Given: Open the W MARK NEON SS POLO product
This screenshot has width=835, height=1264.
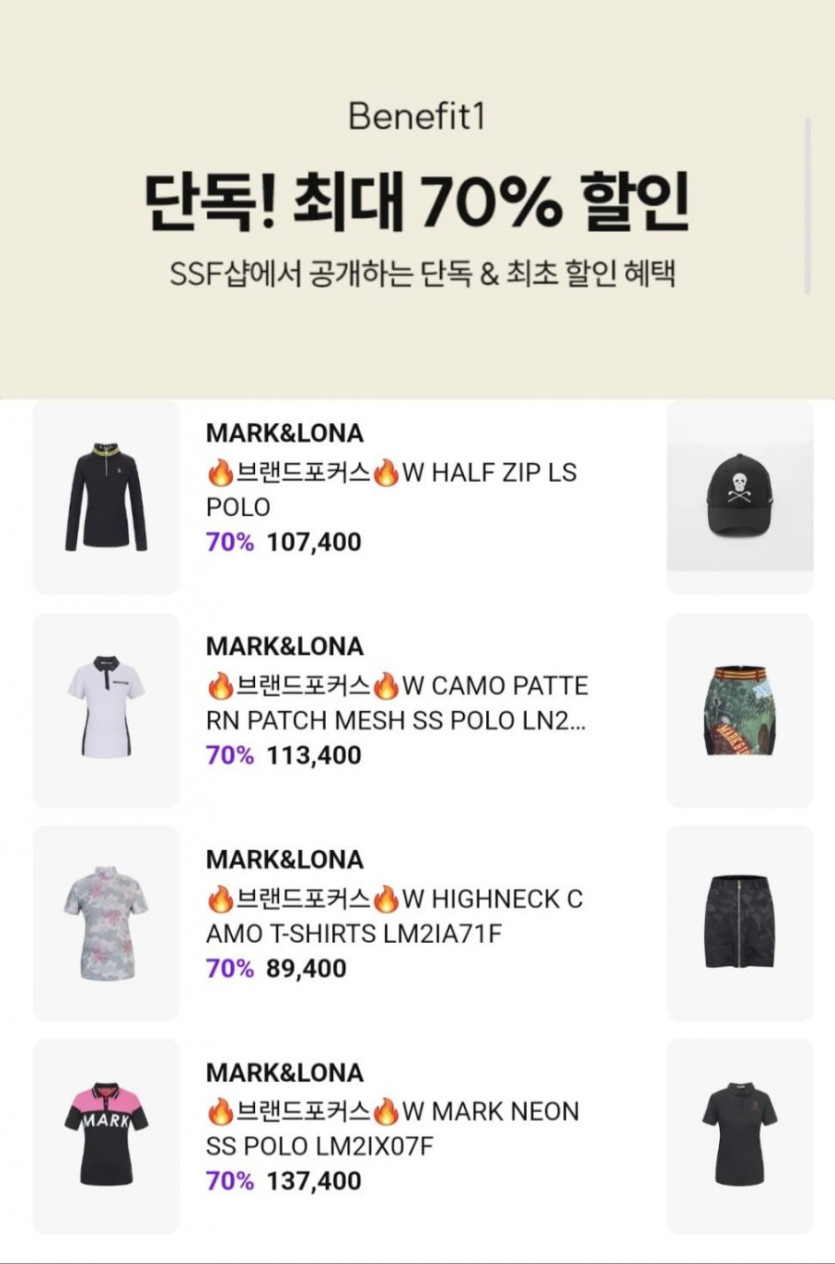Looking at the screenshot, I should (x=392, y=1128).
